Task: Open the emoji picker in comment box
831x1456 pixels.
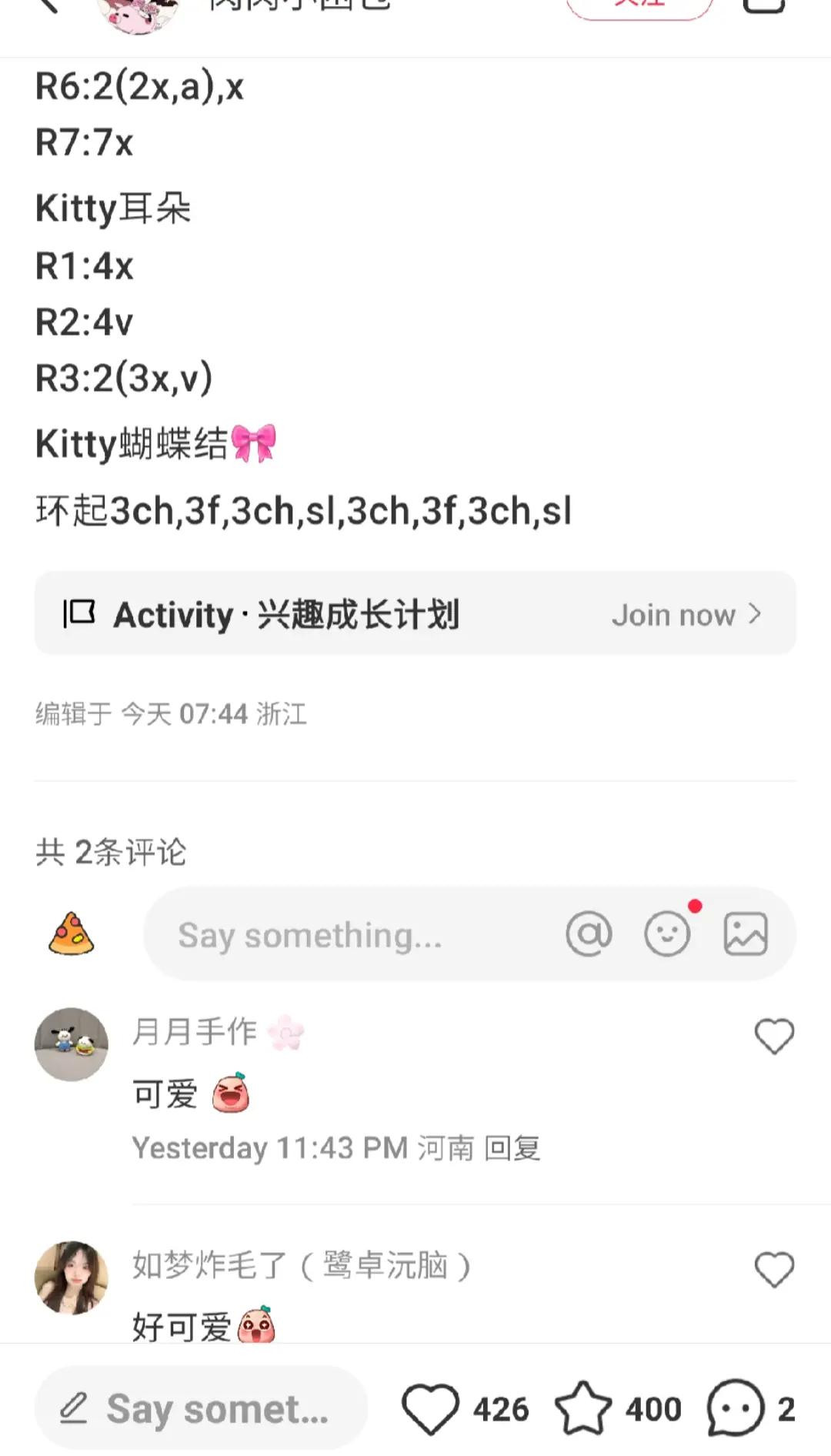Action: pos(667,934)
